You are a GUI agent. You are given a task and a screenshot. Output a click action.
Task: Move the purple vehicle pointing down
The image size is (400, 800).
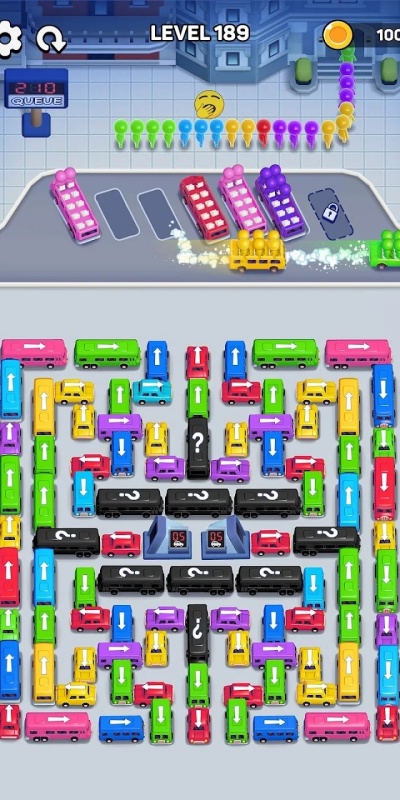(386, 630)
